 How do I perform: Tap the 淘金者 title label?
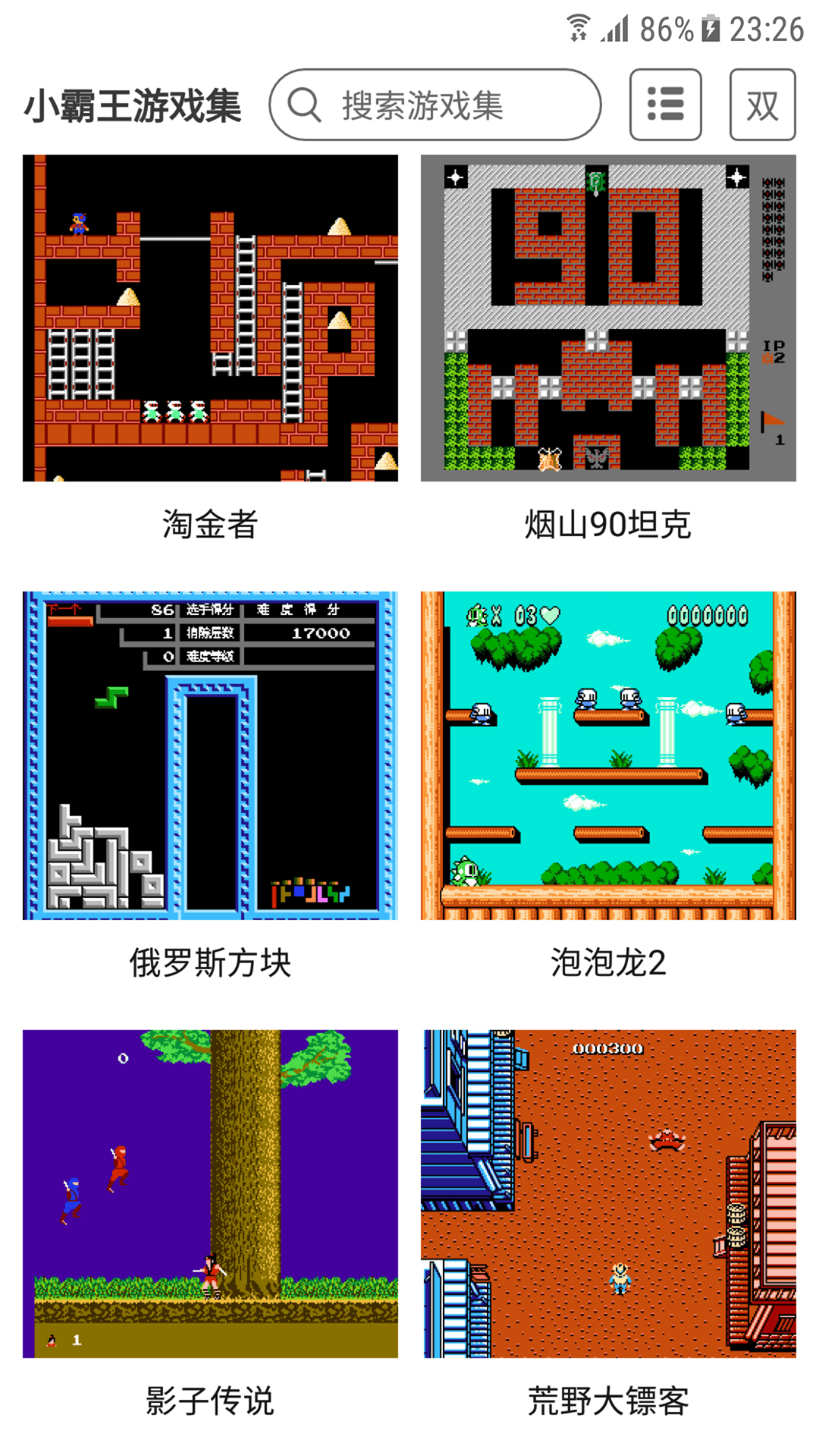coord(210,523)
